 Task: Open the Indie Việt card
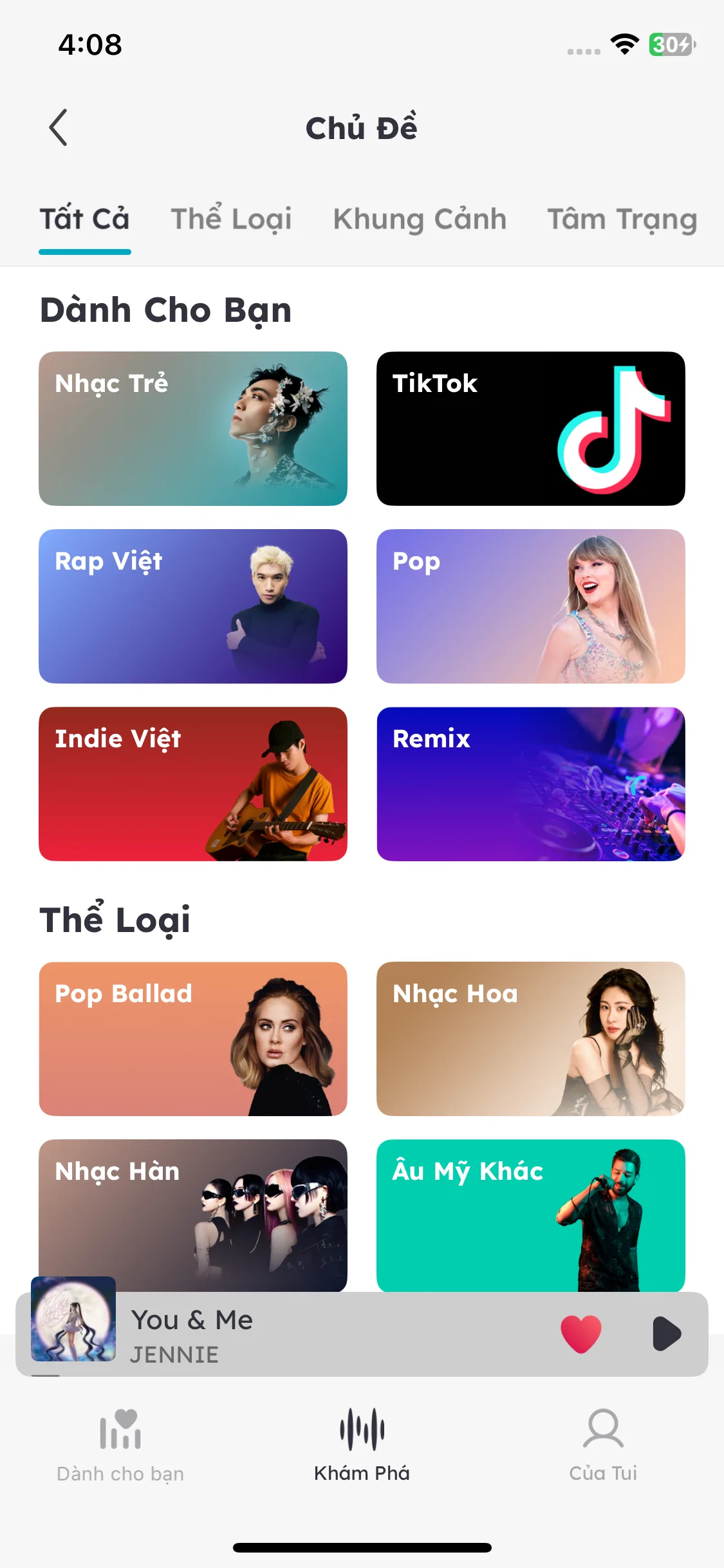coord(193,784)
